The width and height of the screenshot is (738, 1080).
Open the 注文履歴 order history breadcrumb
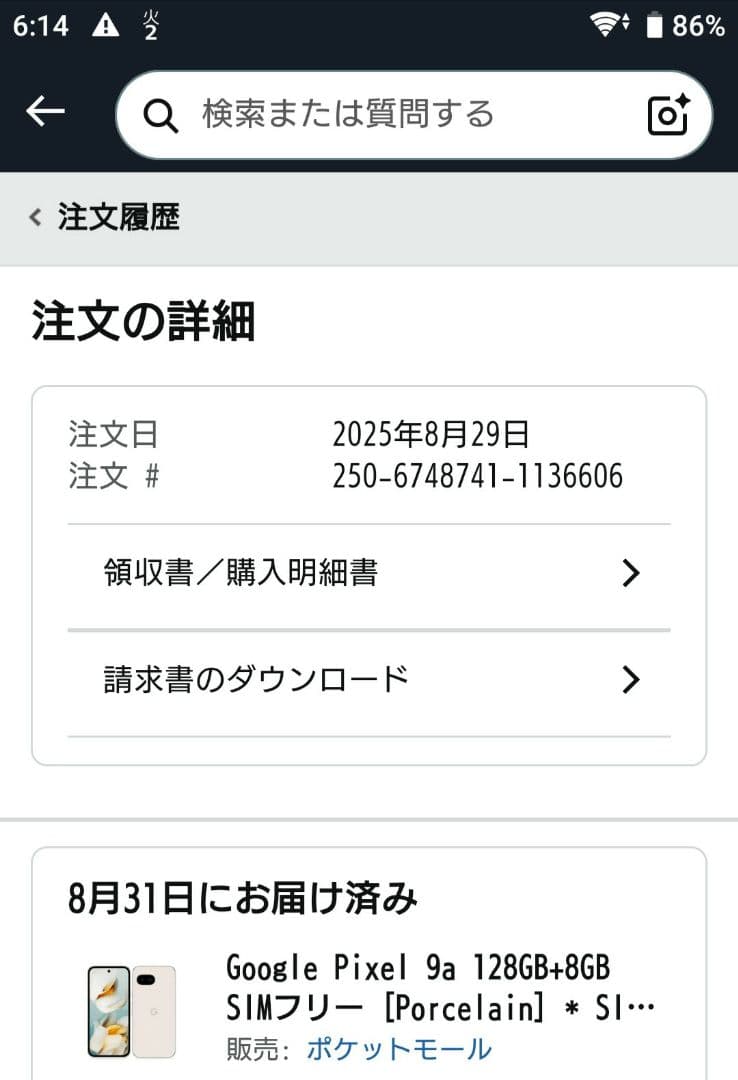(117, 216)
